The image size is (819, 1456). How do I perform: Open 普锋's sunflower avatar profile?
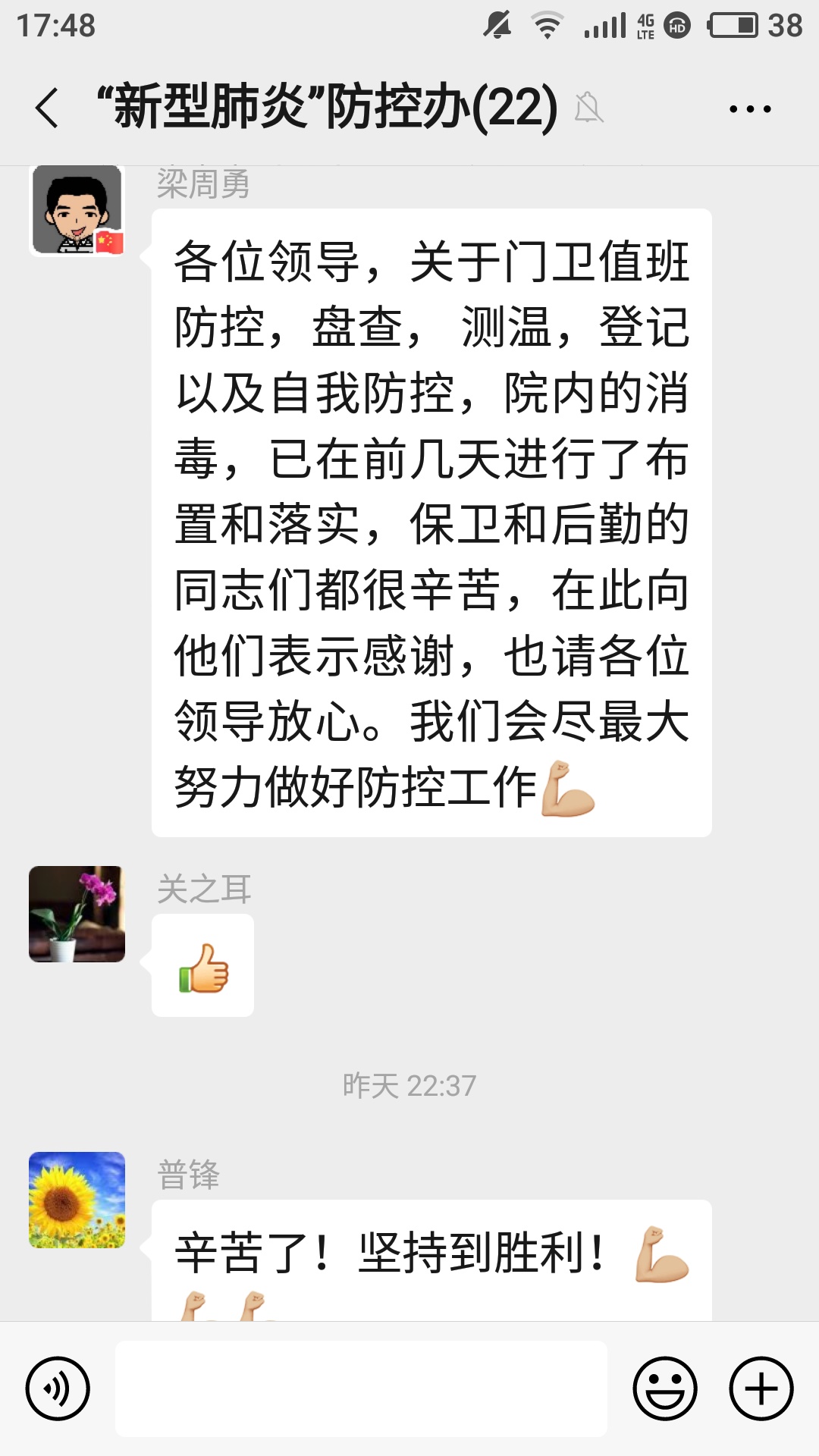coord(77,1200)
